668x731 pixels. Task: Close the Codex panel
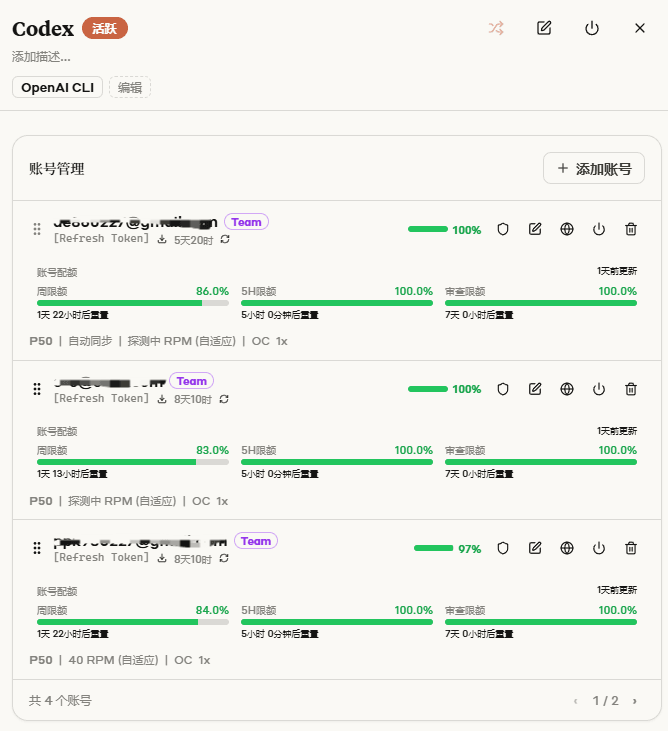pyautogui.click(x=640, y=28)
